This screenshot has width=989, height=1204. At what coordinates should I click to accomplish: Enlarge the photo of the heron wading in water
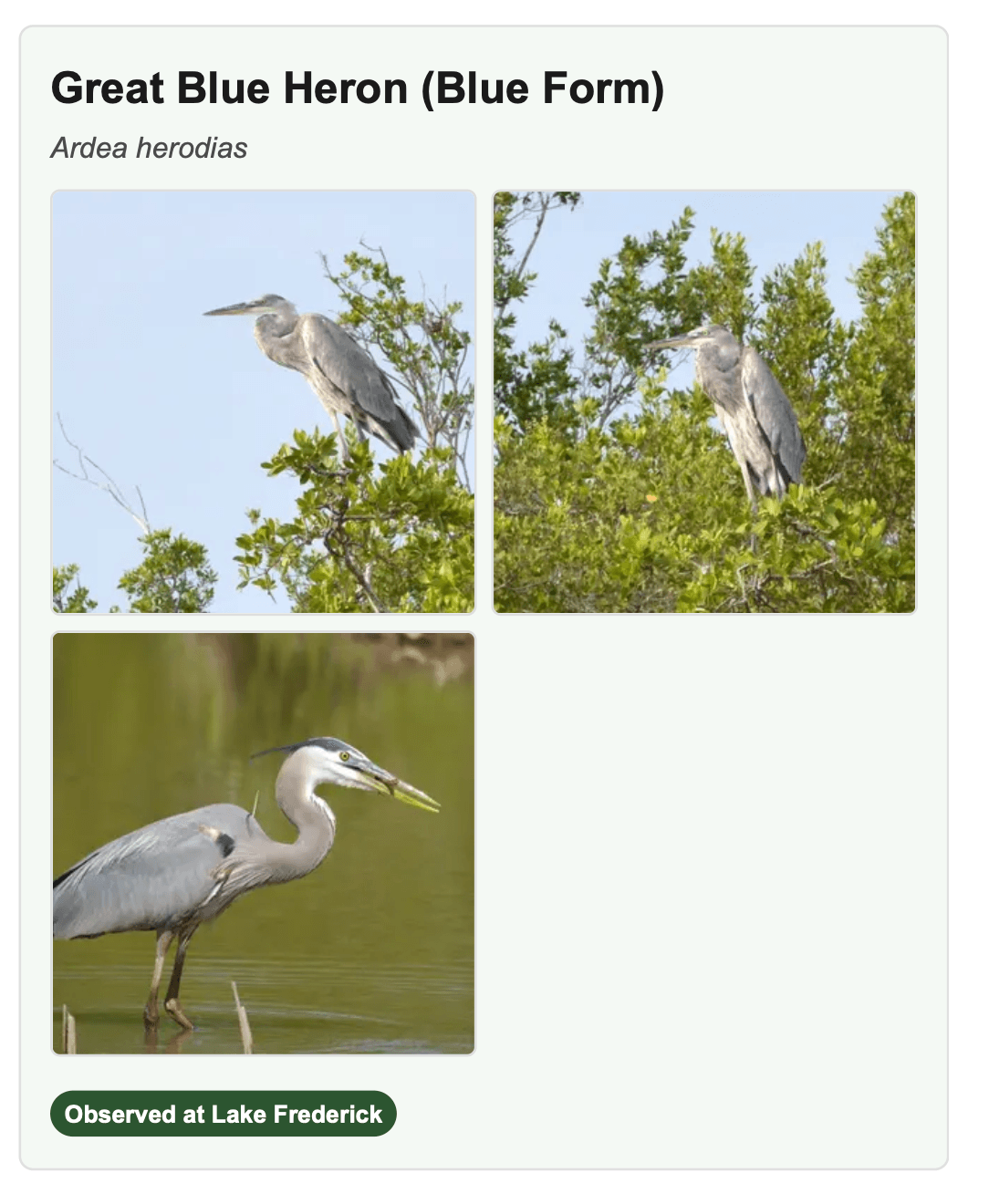(263, 843)
